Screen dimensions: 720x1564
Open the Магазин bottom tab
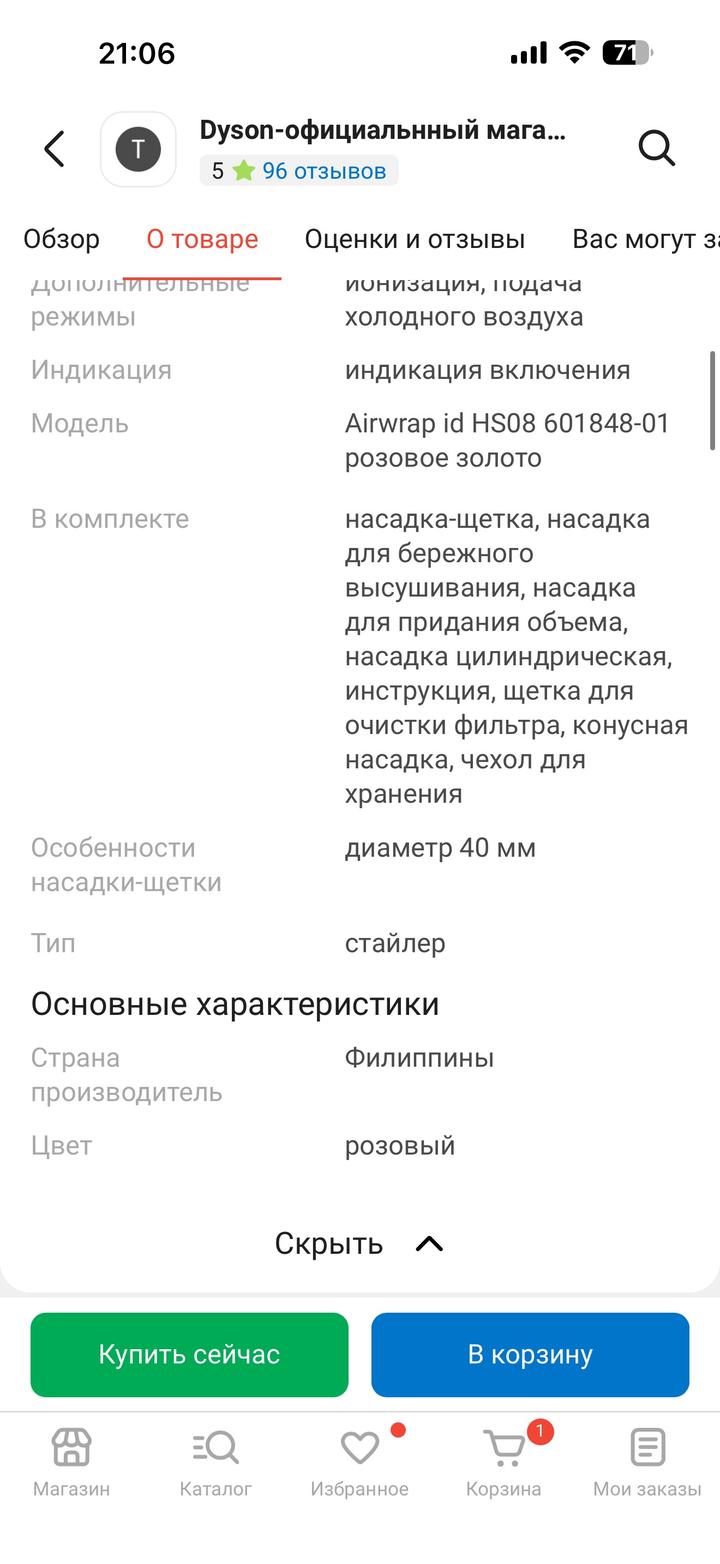pyautogui.click(x=71, y=1462)
